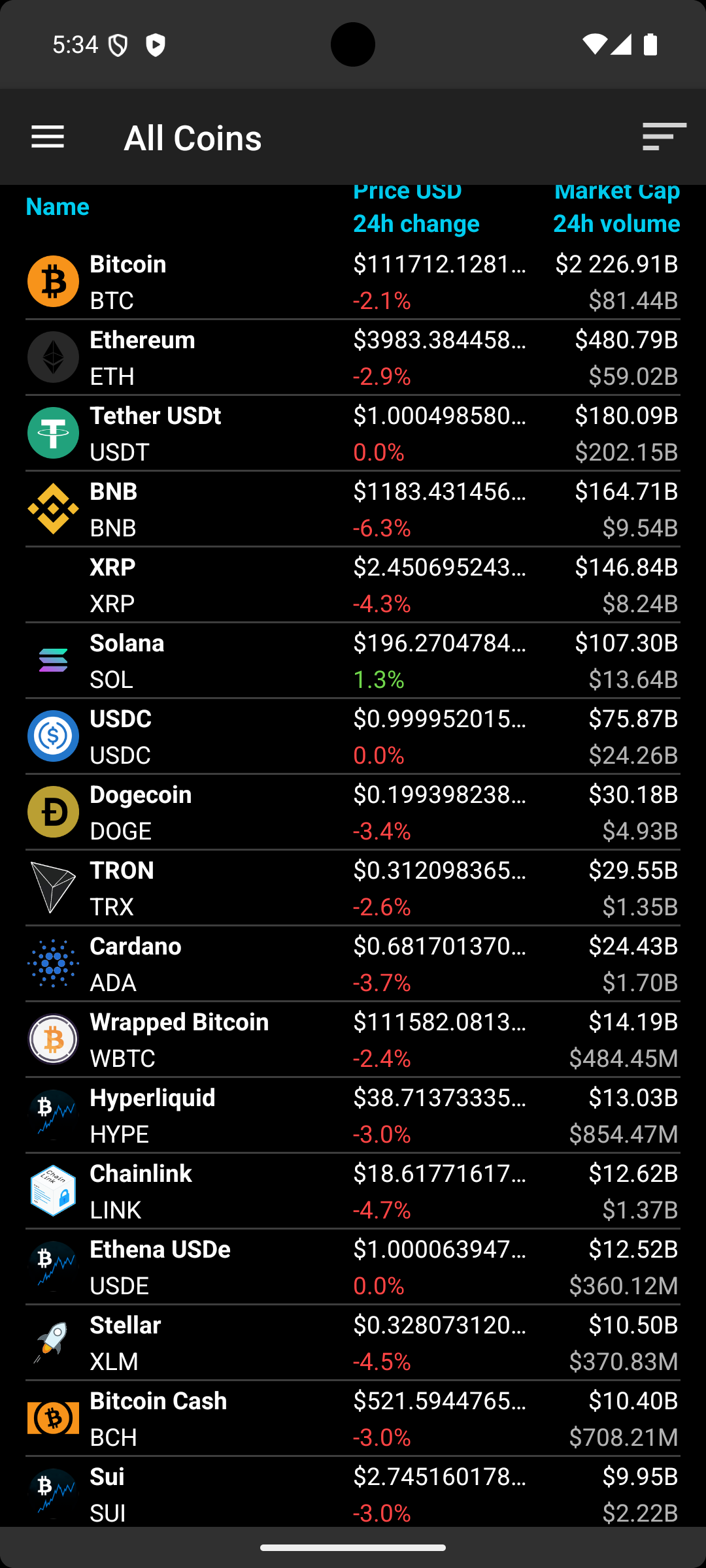Tap the Chainlink row
706x1568 pixels.
353,1192
